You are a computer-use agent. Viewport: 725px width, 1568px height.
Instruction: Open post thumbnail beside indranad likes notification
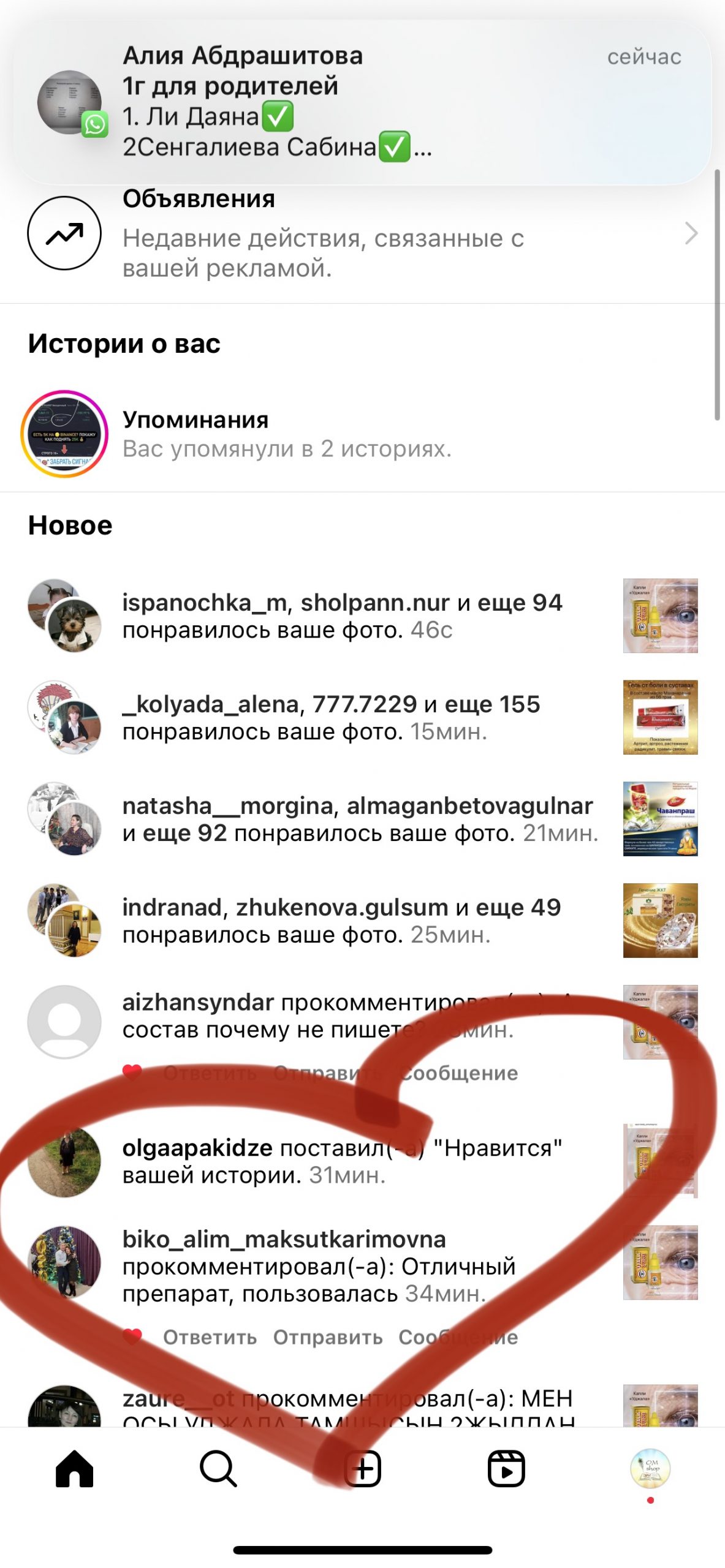tap(660, 920)
